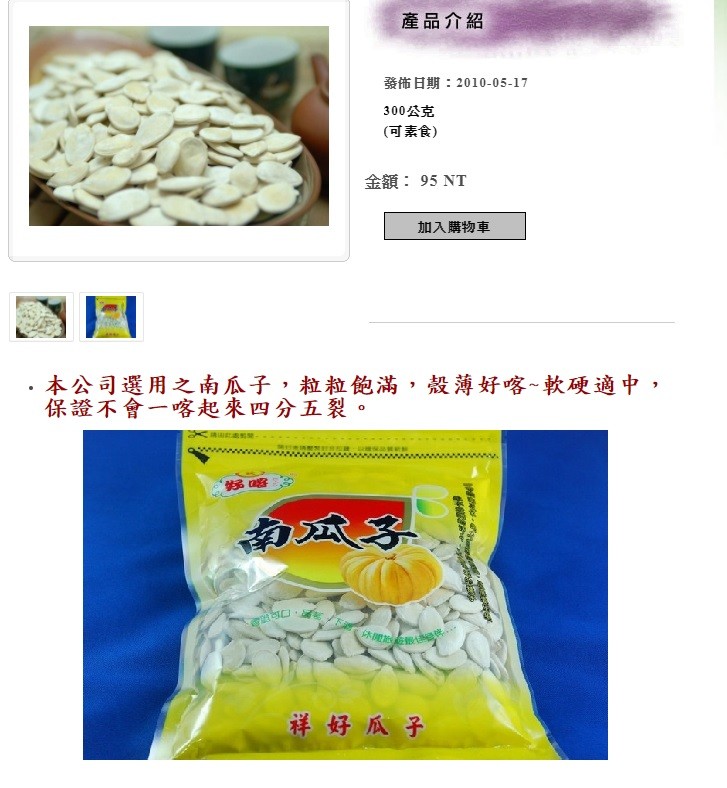Select the yellow package thumbnail
Viewport: 727px width, 788px height.
(x=111, y=317)
